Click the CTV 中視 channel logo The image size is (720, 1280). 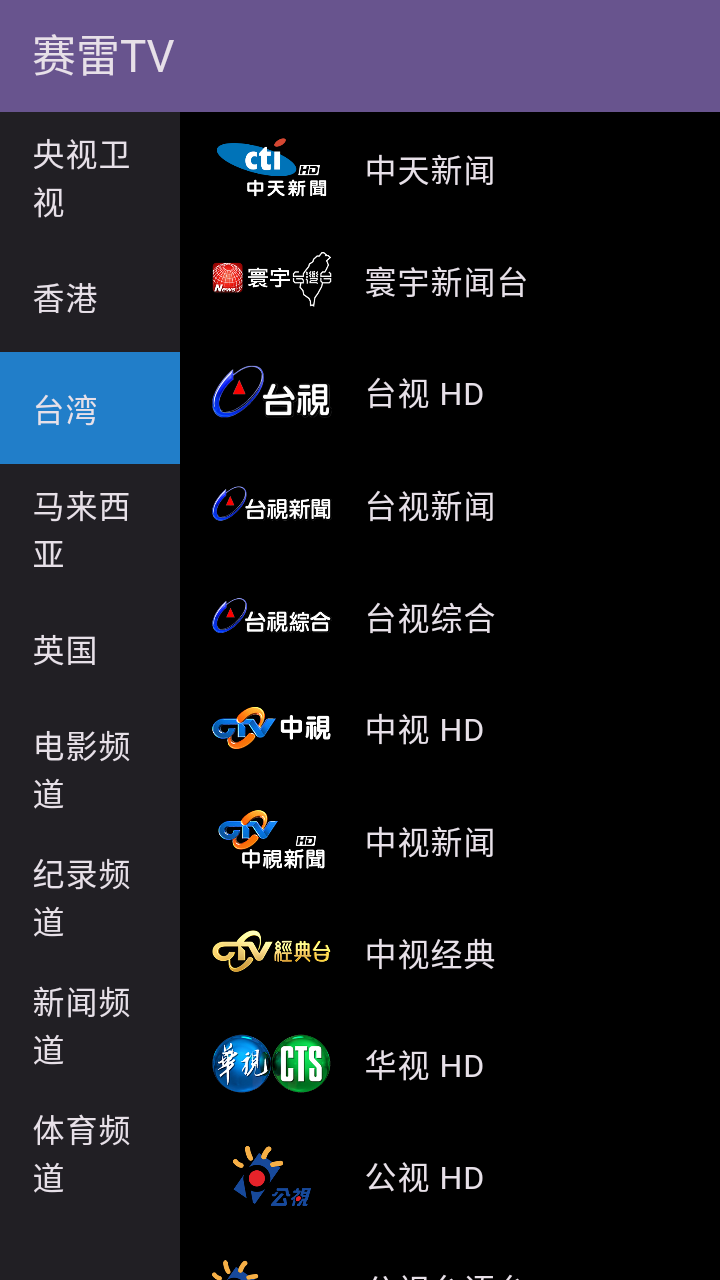[x=271, y=729]
